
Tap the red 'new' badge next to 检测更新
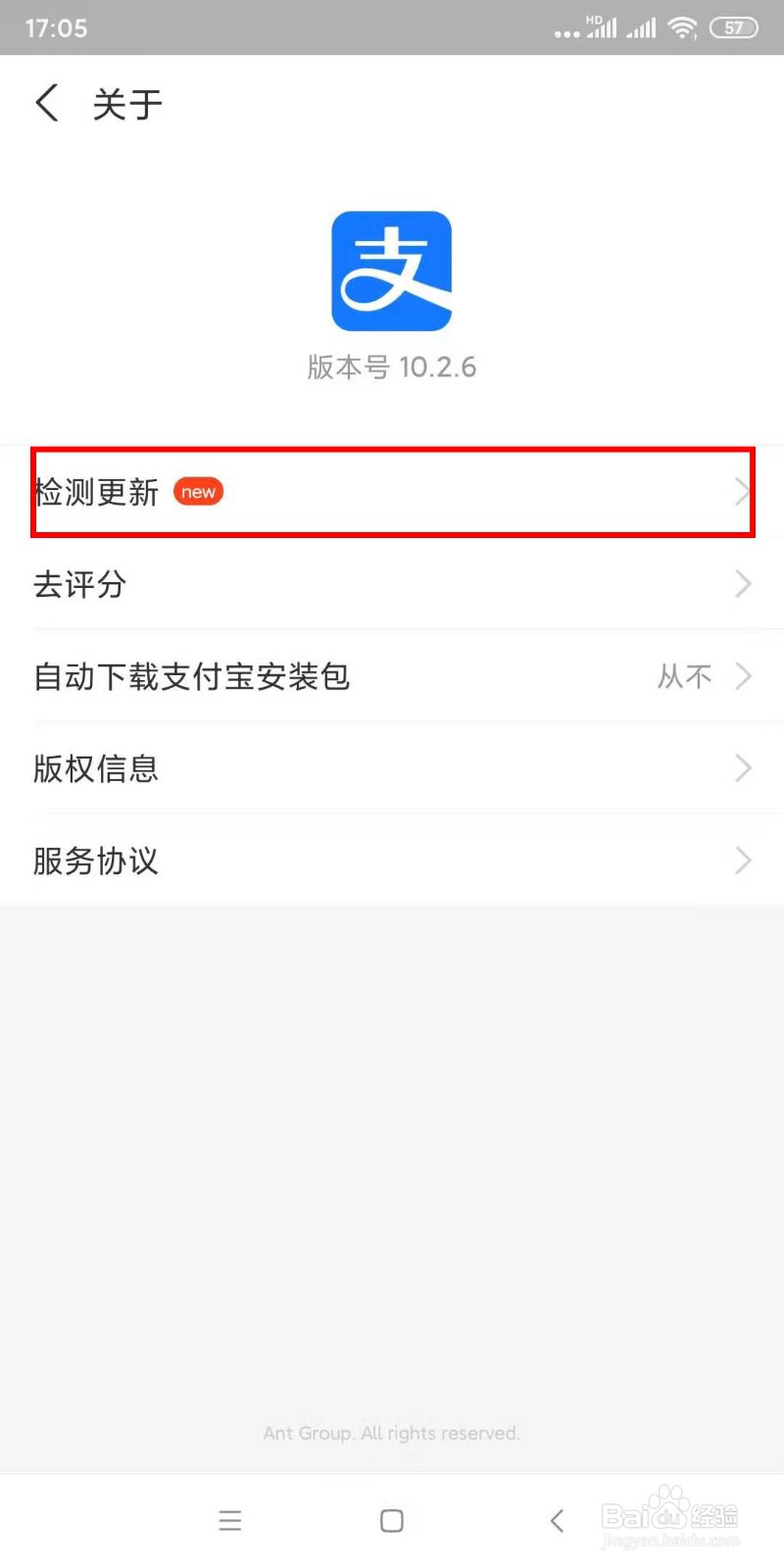pos(198,491)
